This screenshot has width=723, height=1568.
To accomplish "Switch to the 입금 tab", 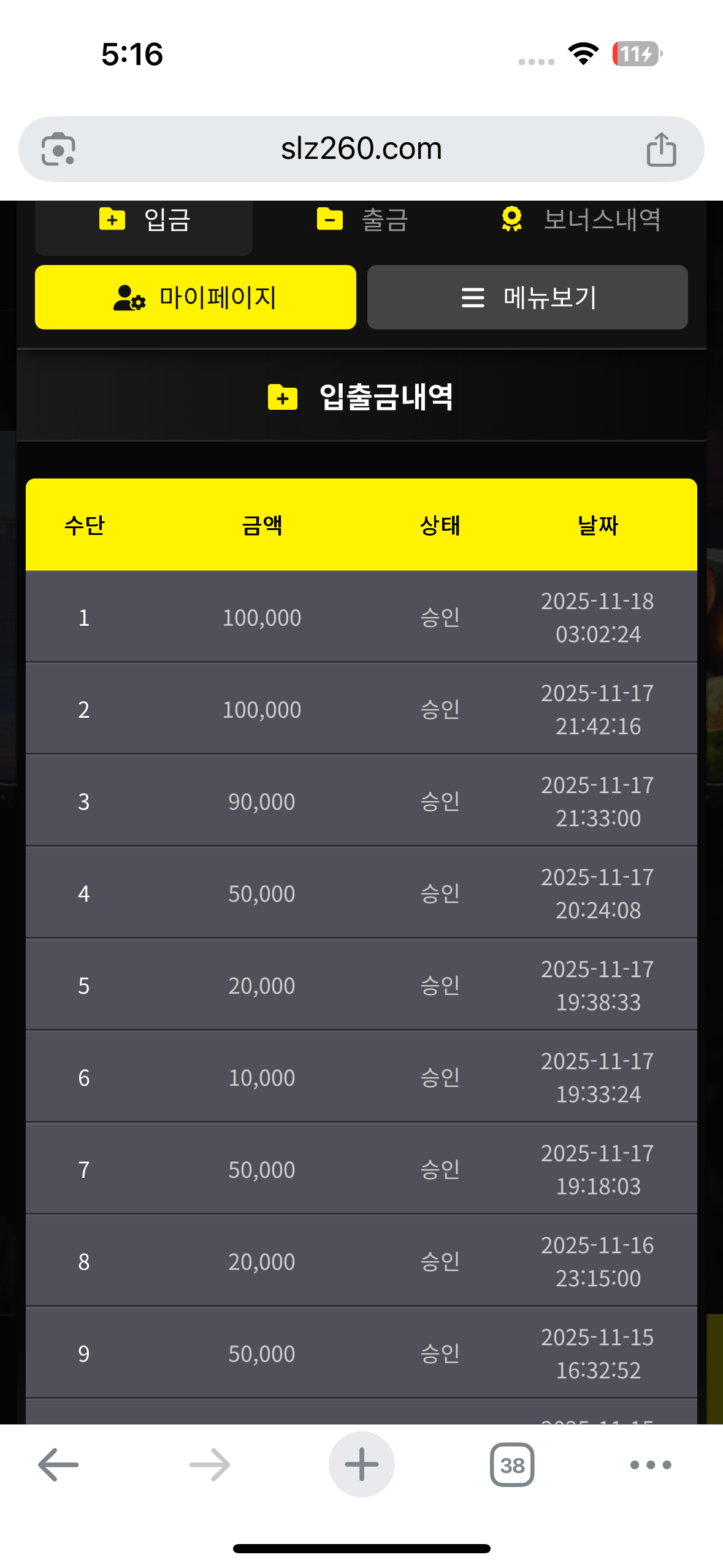I will [144, 221].
